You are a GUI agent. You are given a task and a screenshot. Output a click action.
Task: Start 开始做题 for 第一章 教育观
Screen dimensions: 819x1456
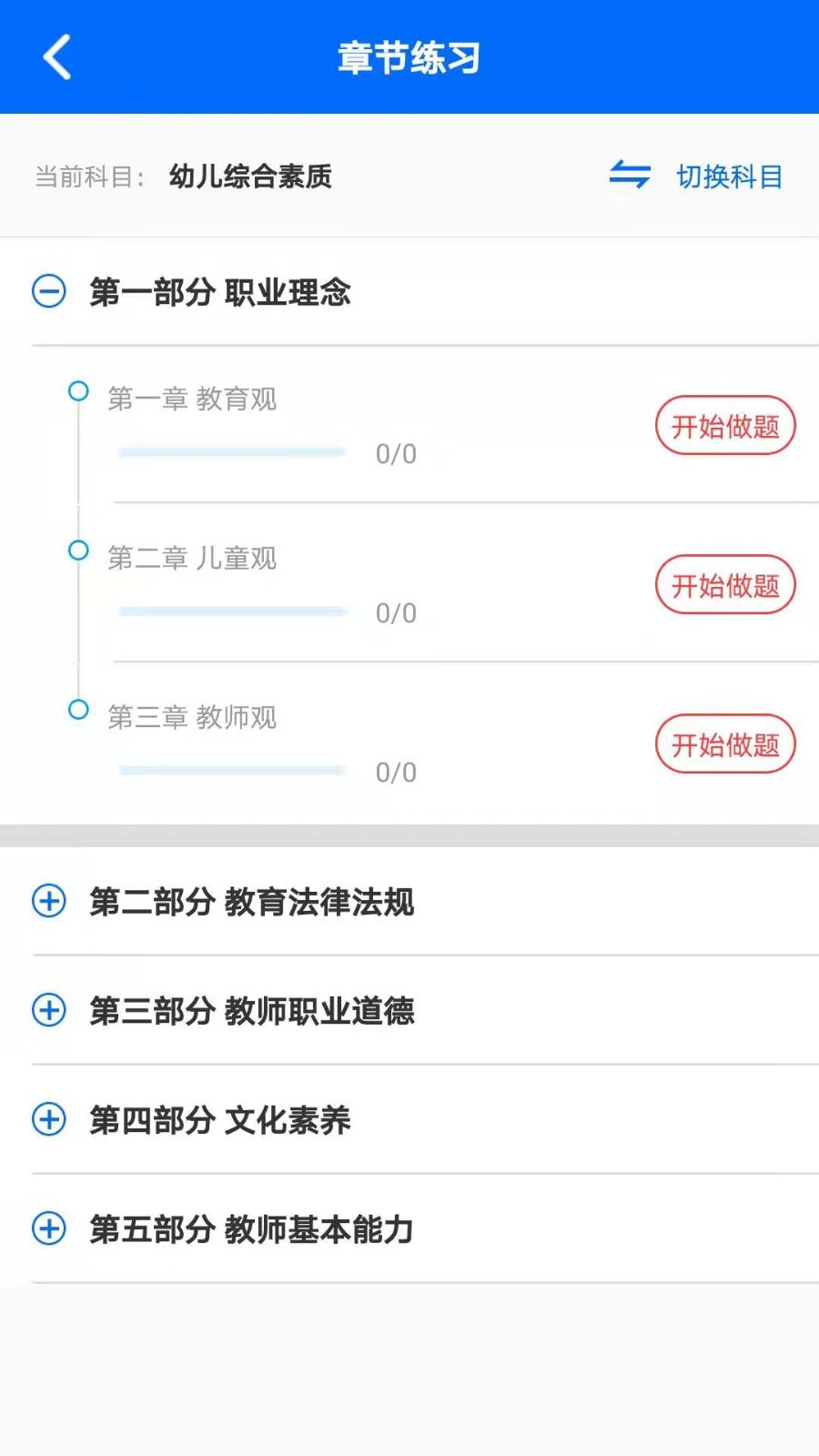pyautogui.click(x=725, y=426)
